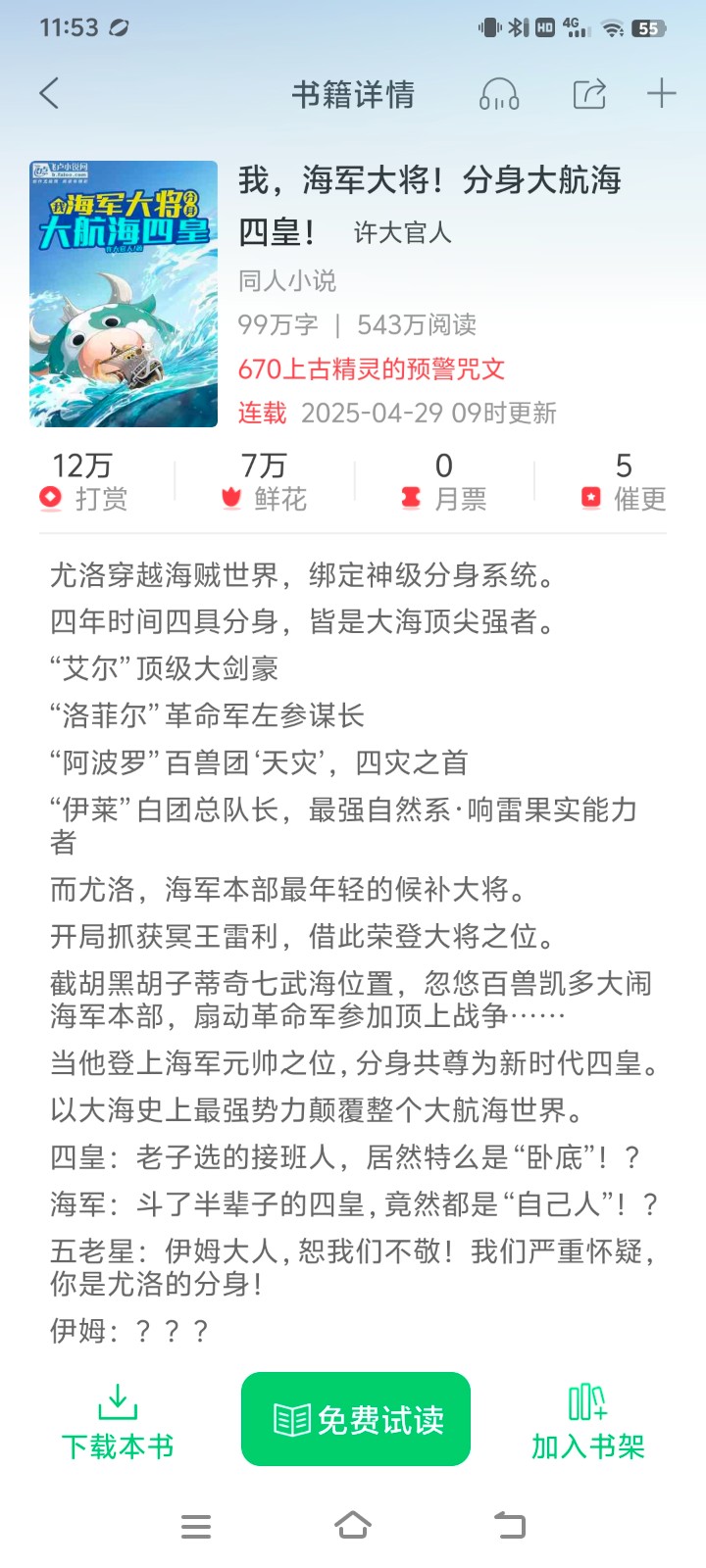This screenshot has height=1568, width=706.
Task: Download this book with 下载本书
Action: coord(118,1422)
